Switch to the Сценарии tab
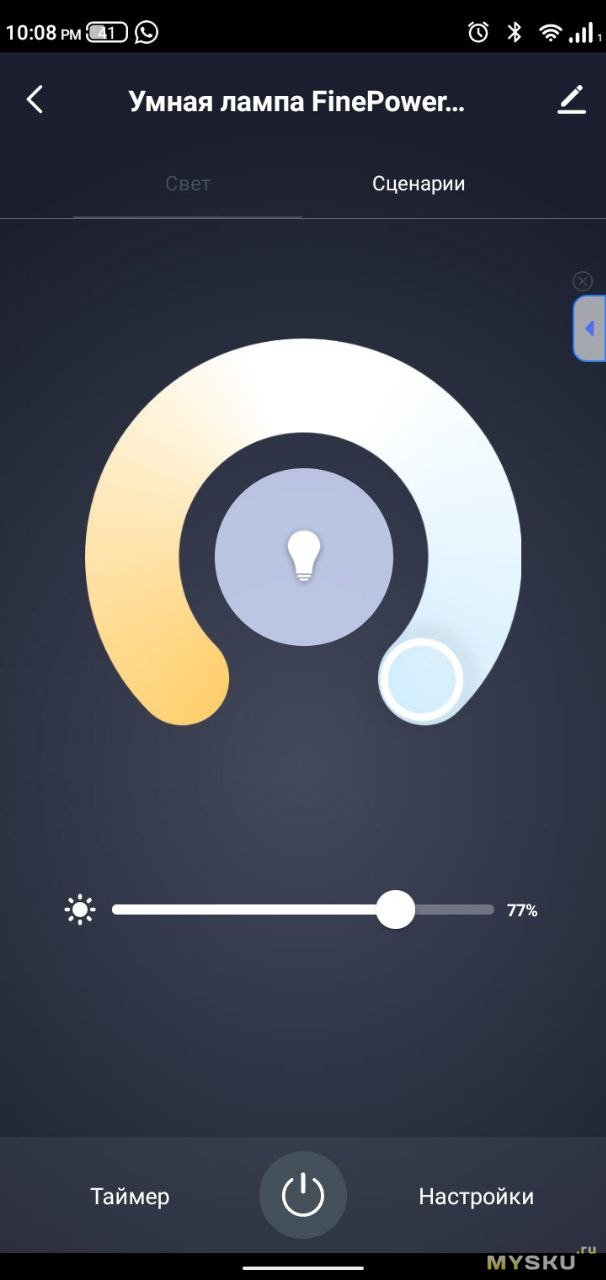606x1280 pixels. 418,184
